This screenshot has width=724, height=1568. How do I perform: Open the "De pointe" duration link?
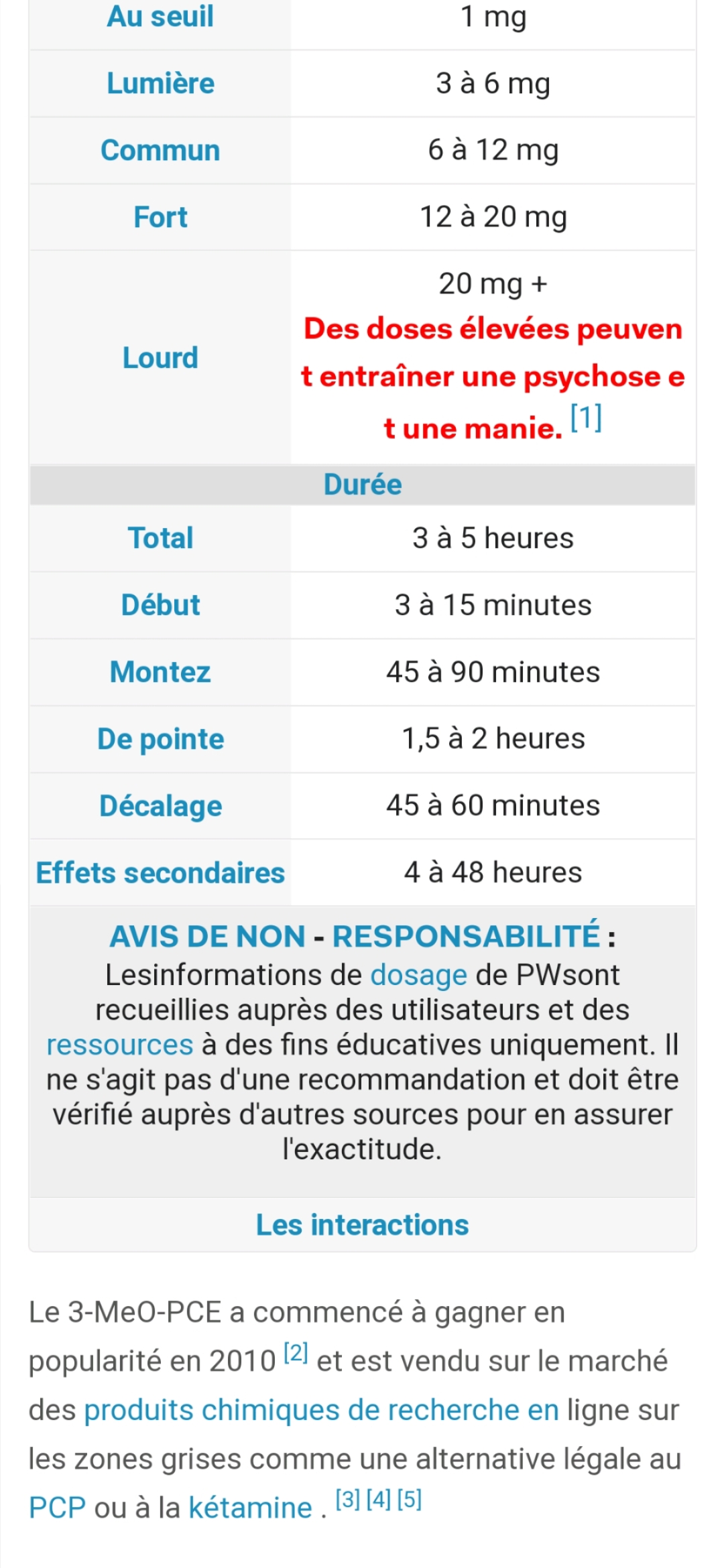point(160,739)
